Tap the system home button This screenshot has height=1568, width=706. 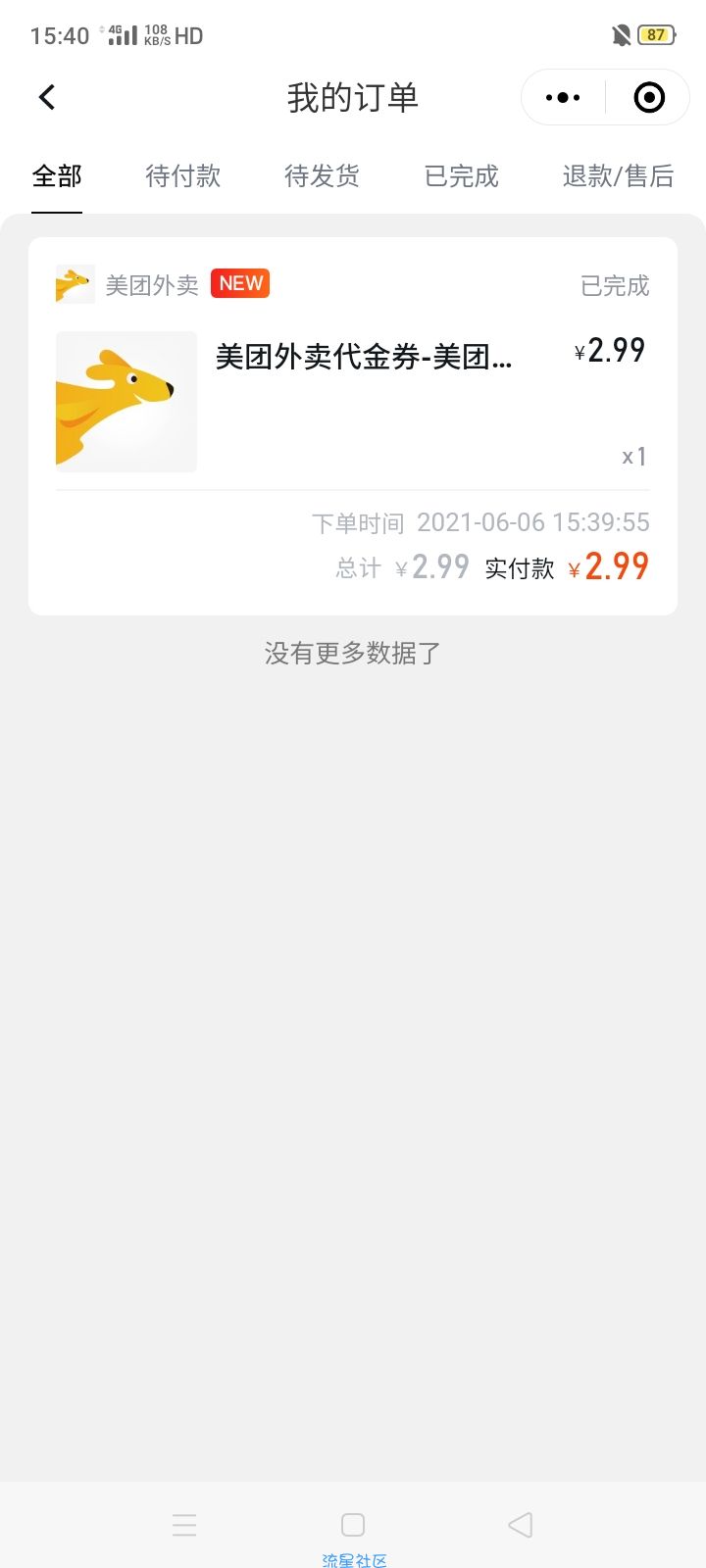click(353, 1524)
